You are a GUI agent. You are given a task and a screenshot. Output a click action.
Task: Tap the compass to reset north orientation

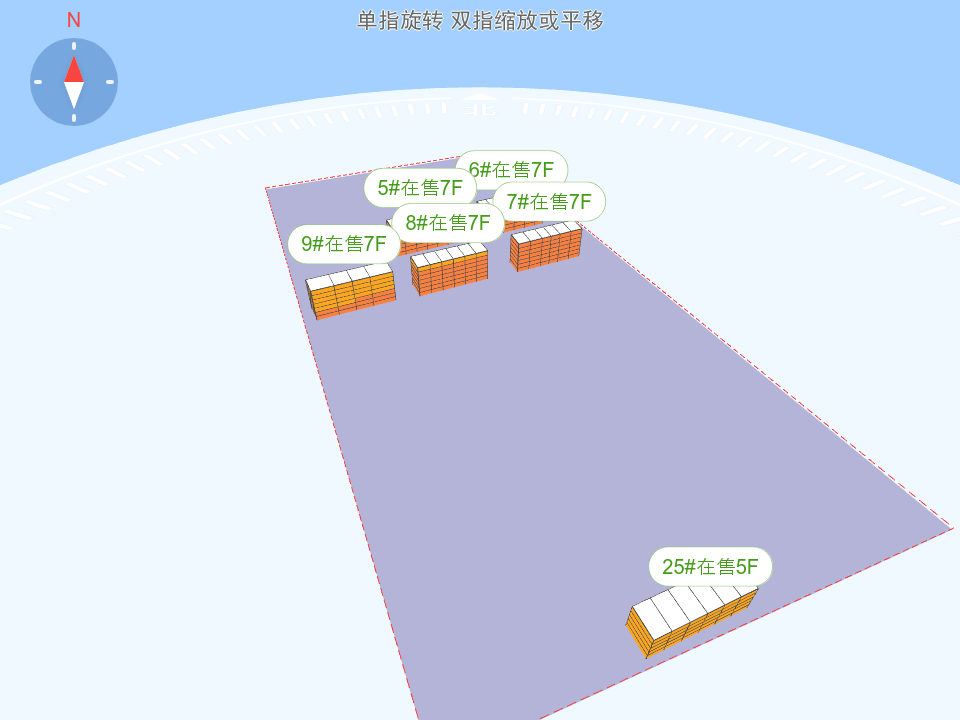click(74, 82)
